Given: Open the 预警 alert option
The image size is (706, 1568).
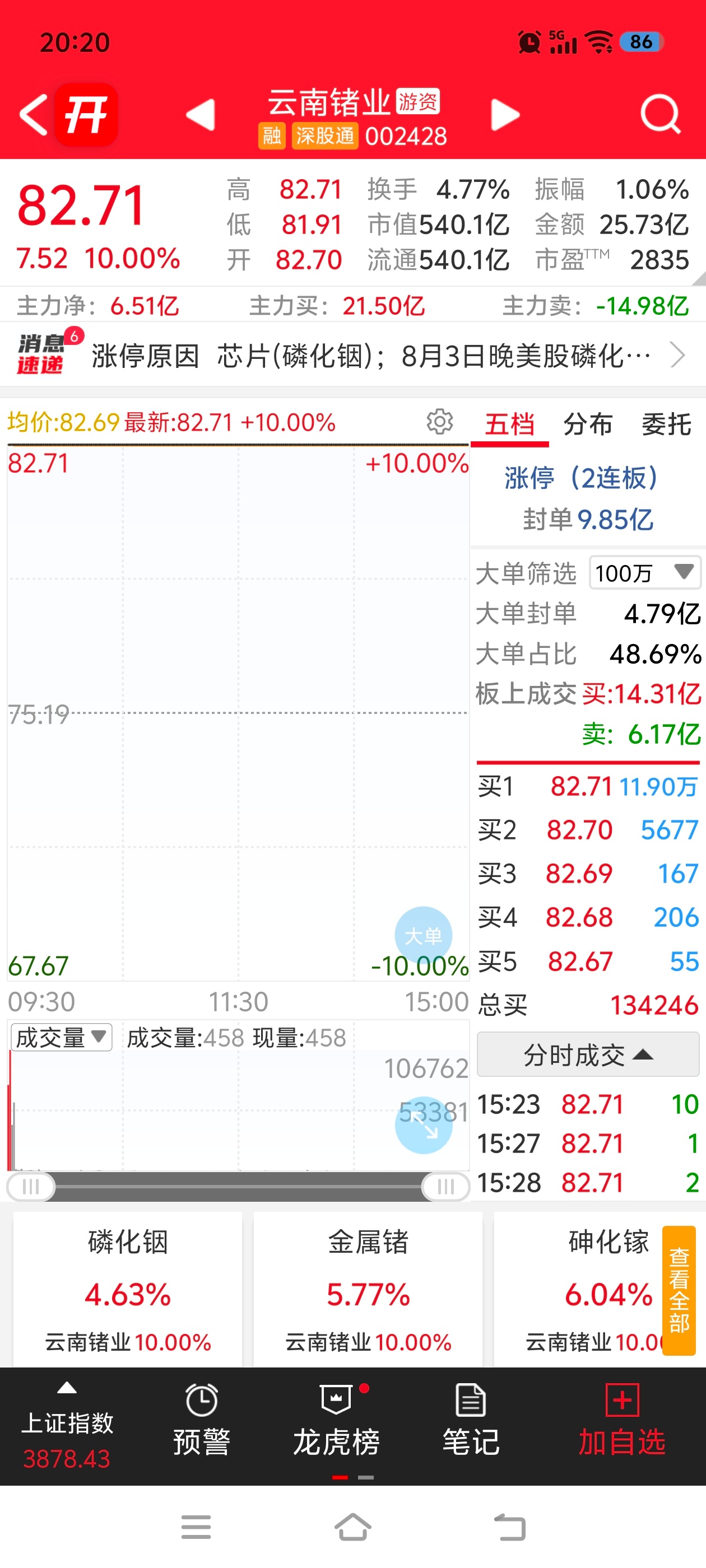Looking at the screenshot, I should (x=202, y=1420).
